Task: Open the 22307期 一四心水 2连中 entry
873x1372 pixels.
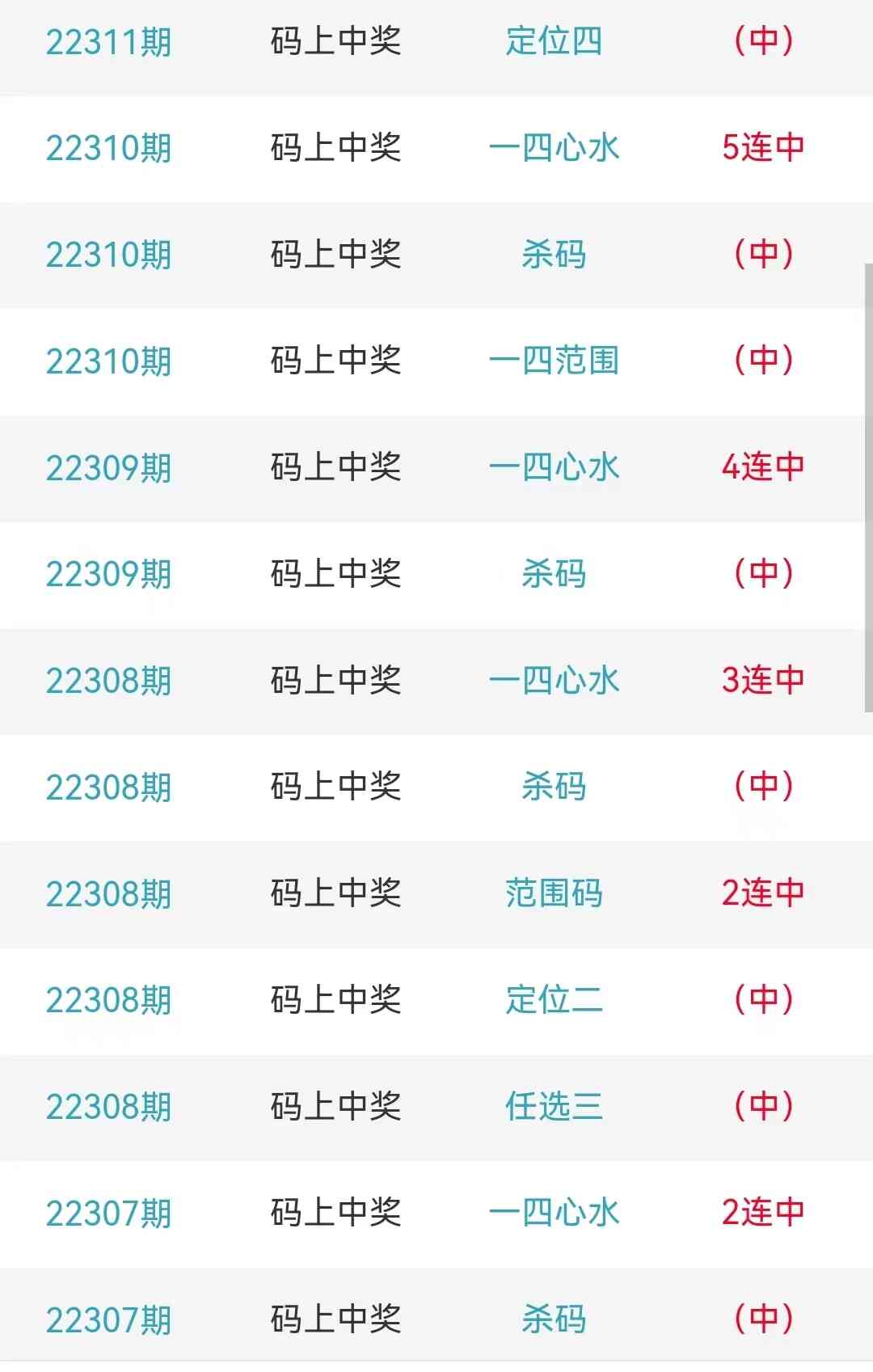Action: click(554, 1213)
